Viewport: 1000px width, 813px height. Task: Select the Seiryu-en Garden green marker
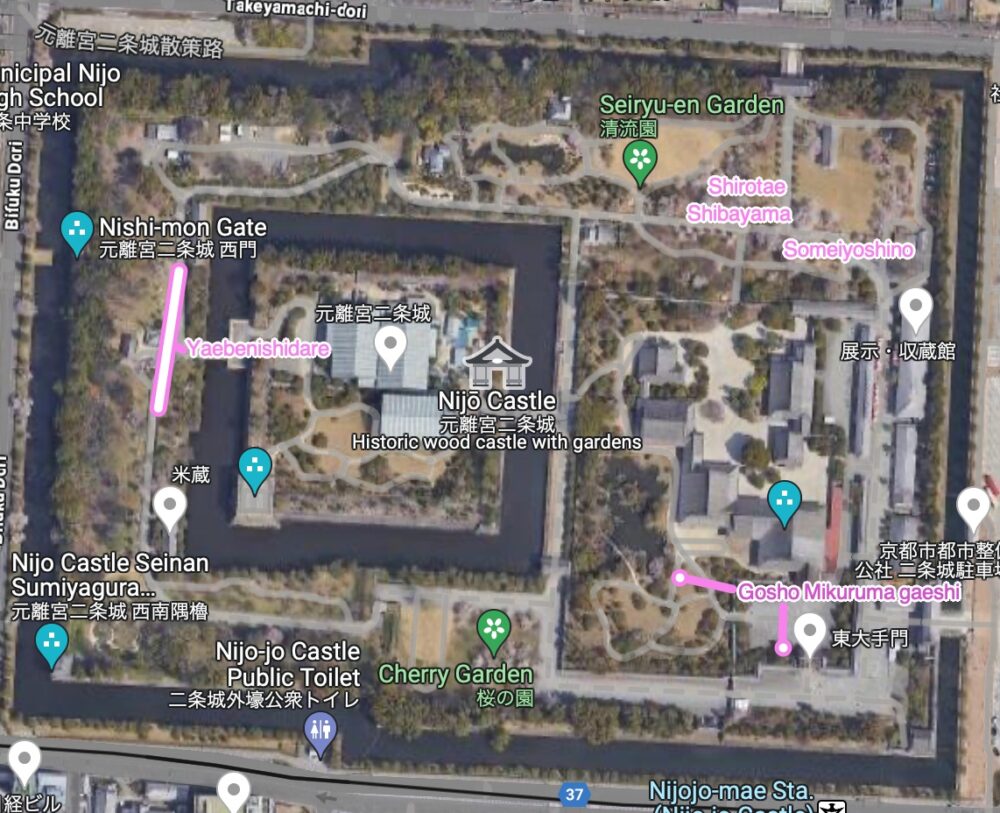tap(640, 160)
